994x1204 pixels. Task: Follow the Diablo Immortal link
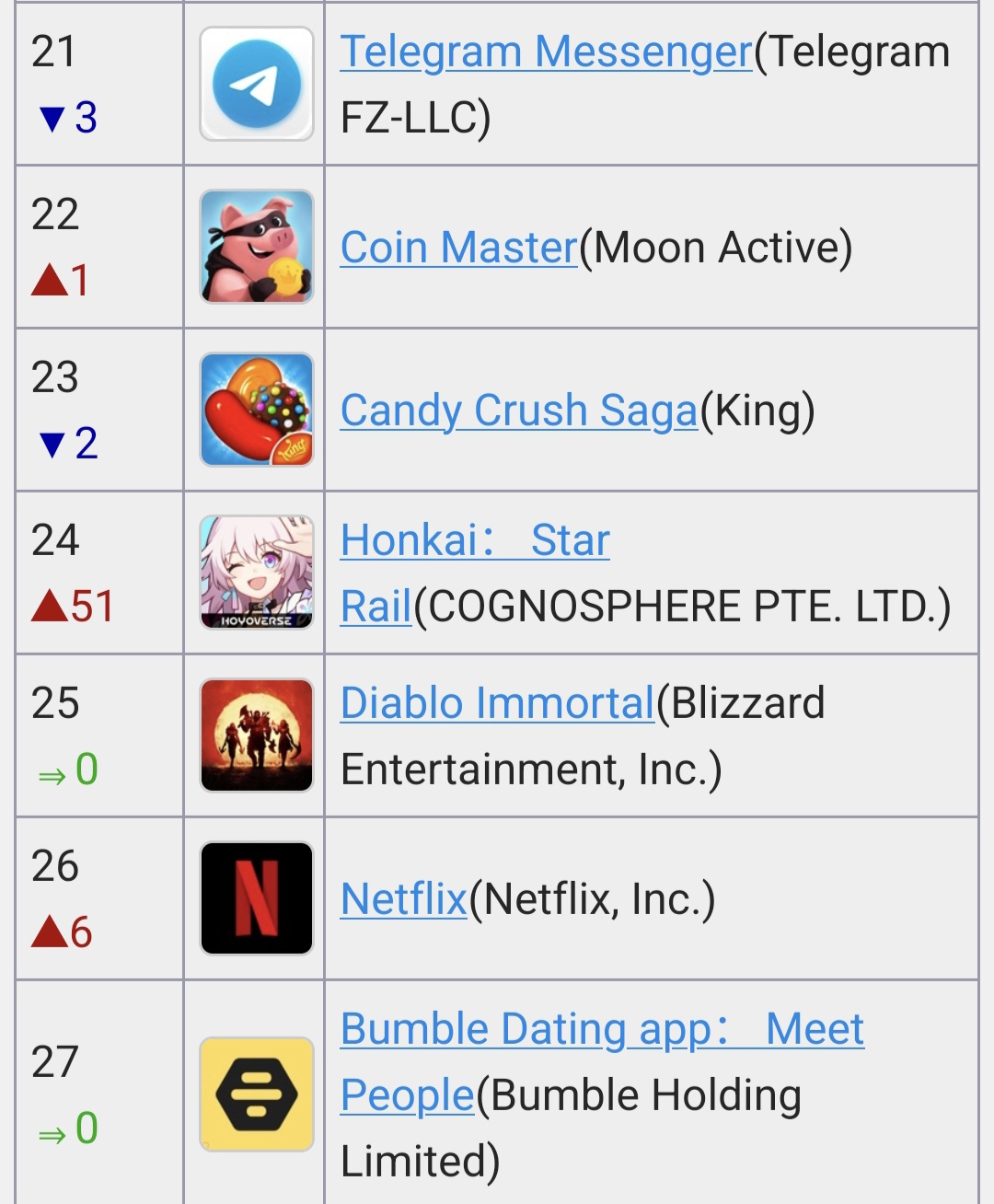pyautogui.click(x=497, y=704)
